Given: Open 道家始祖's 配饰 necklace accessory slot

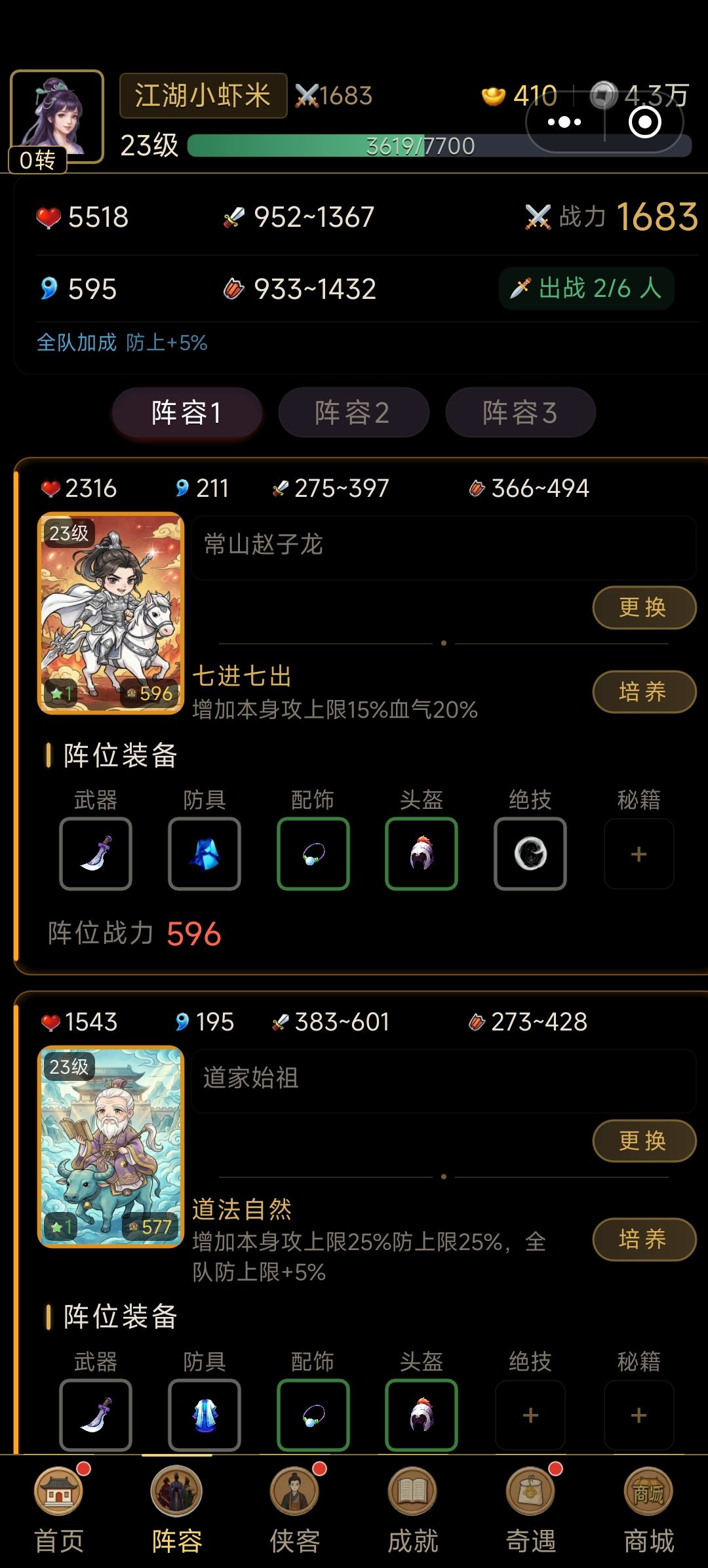Looking at the screenshot, I should (x=313, y=1414).
